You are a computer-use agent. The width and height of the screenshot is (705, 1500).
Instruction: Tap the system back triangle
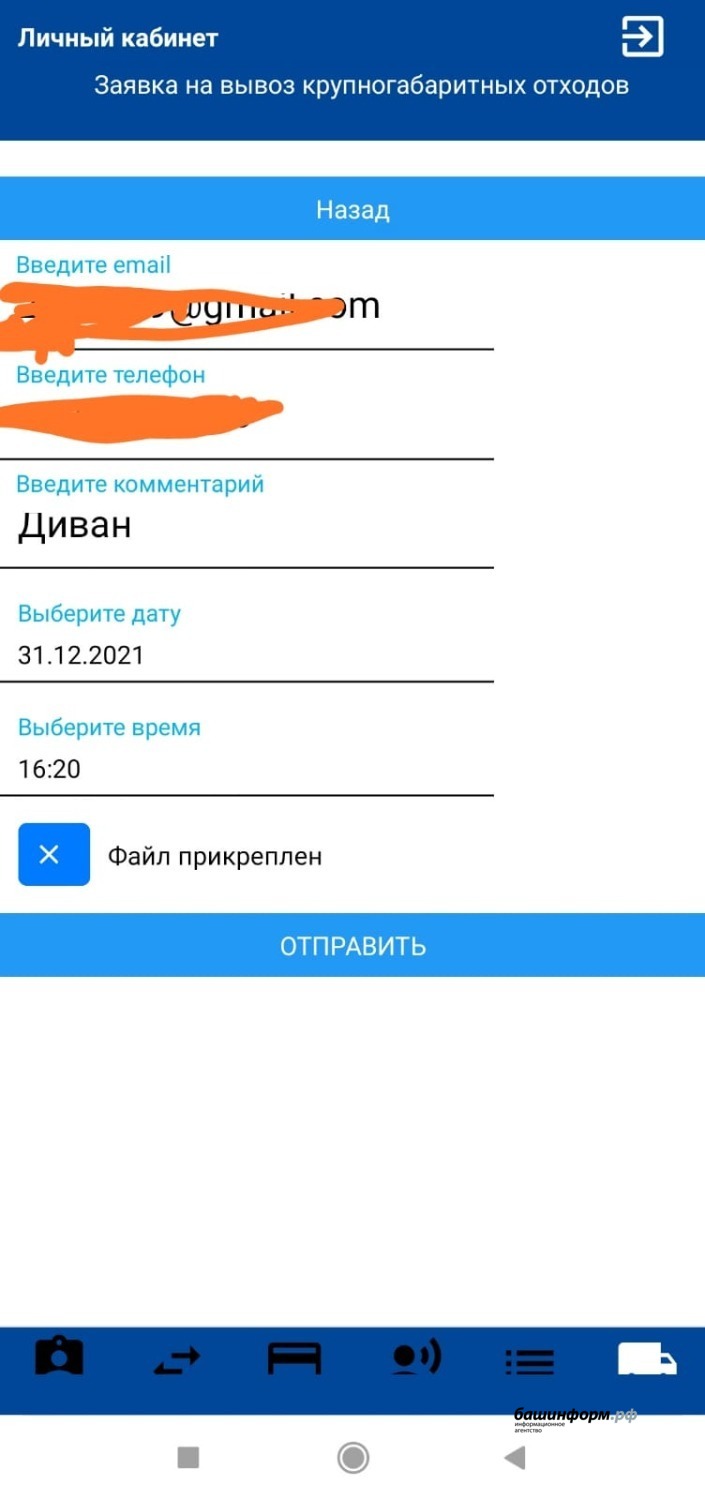515,1458
